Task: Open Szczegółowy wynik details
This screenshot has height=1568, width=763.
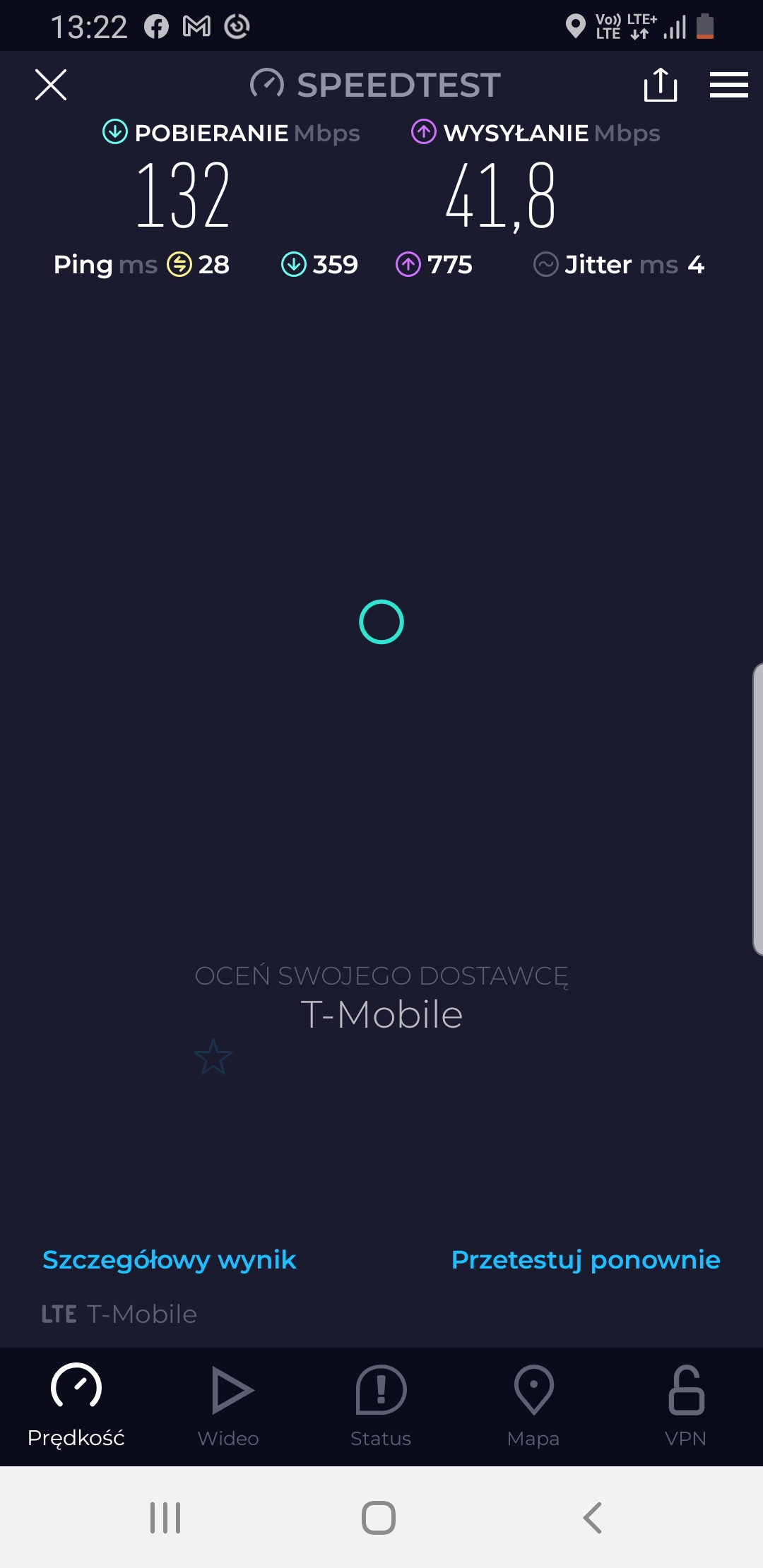Action: tap(169, 1260)
